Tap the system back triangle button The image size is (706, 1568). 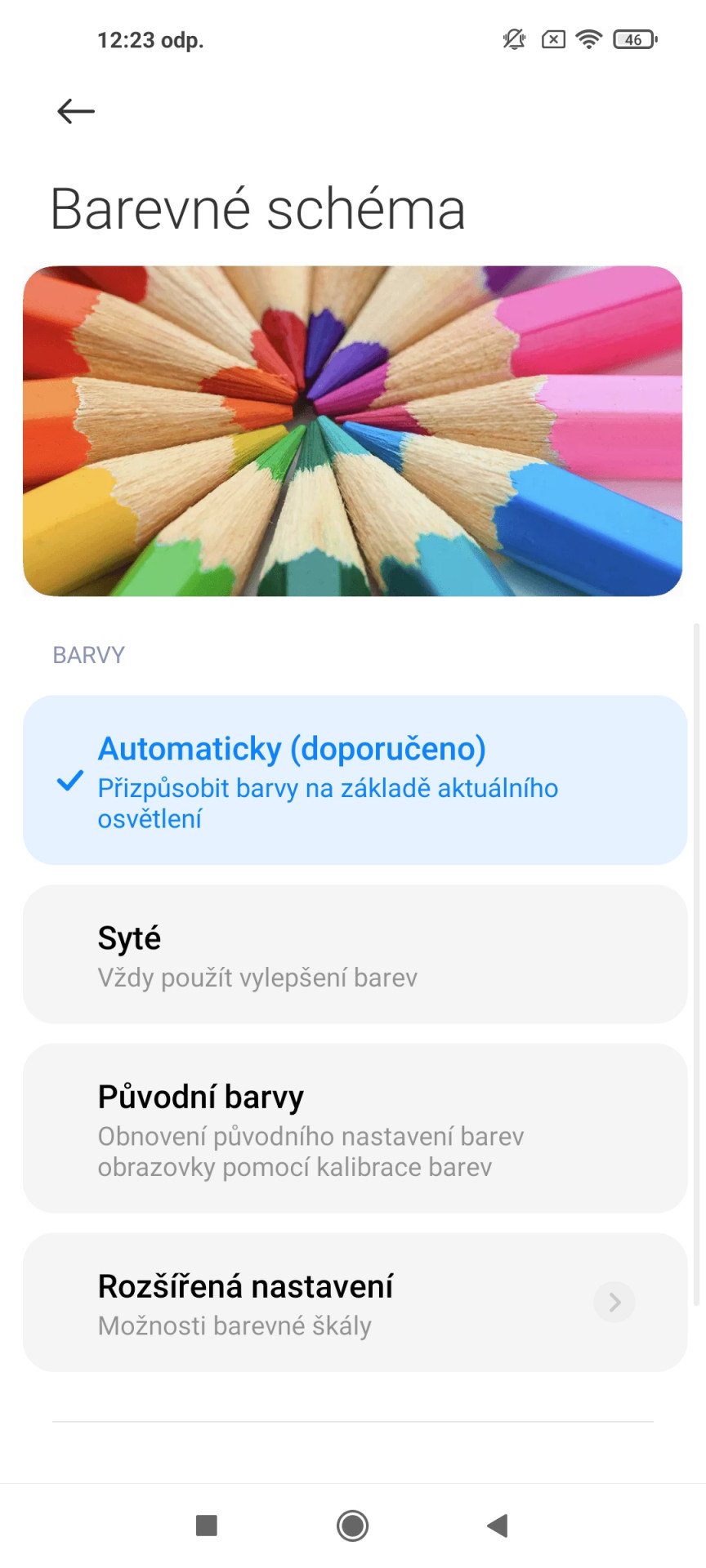[498, 1526]
